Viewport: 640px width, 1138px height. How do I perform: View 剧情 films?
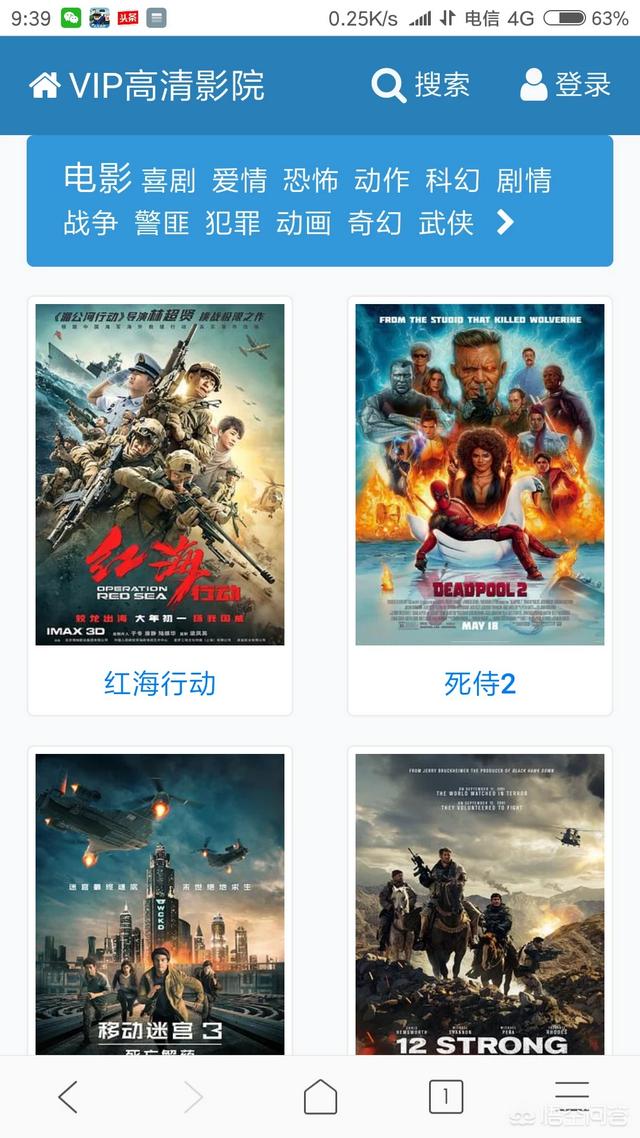[524, 180]
